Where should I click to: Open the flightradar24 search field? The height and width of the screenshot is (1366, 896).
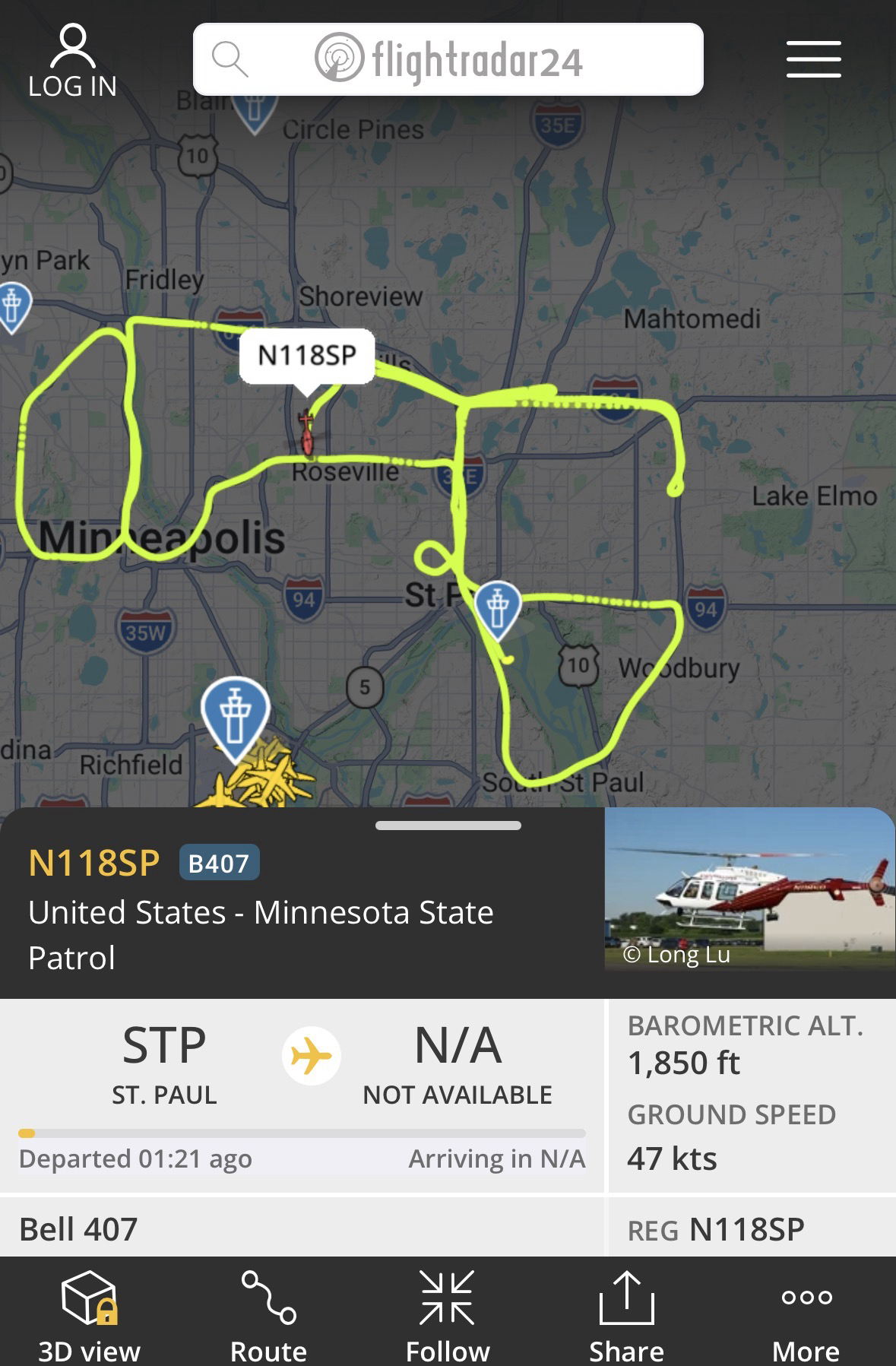coord(448,59)
